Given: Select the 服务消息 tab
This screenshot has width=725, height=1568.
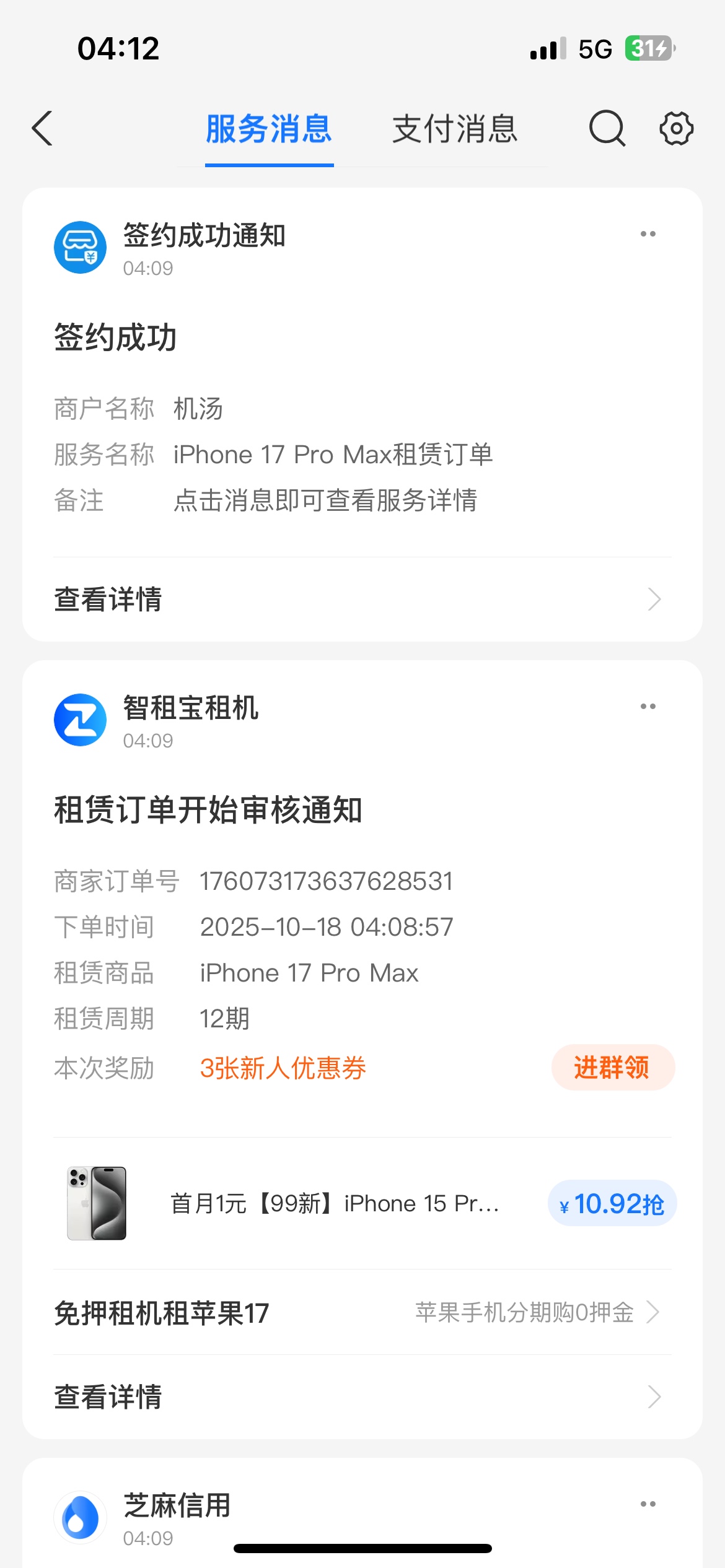Looking at the screenshot, I should click(x=269, y=129).
